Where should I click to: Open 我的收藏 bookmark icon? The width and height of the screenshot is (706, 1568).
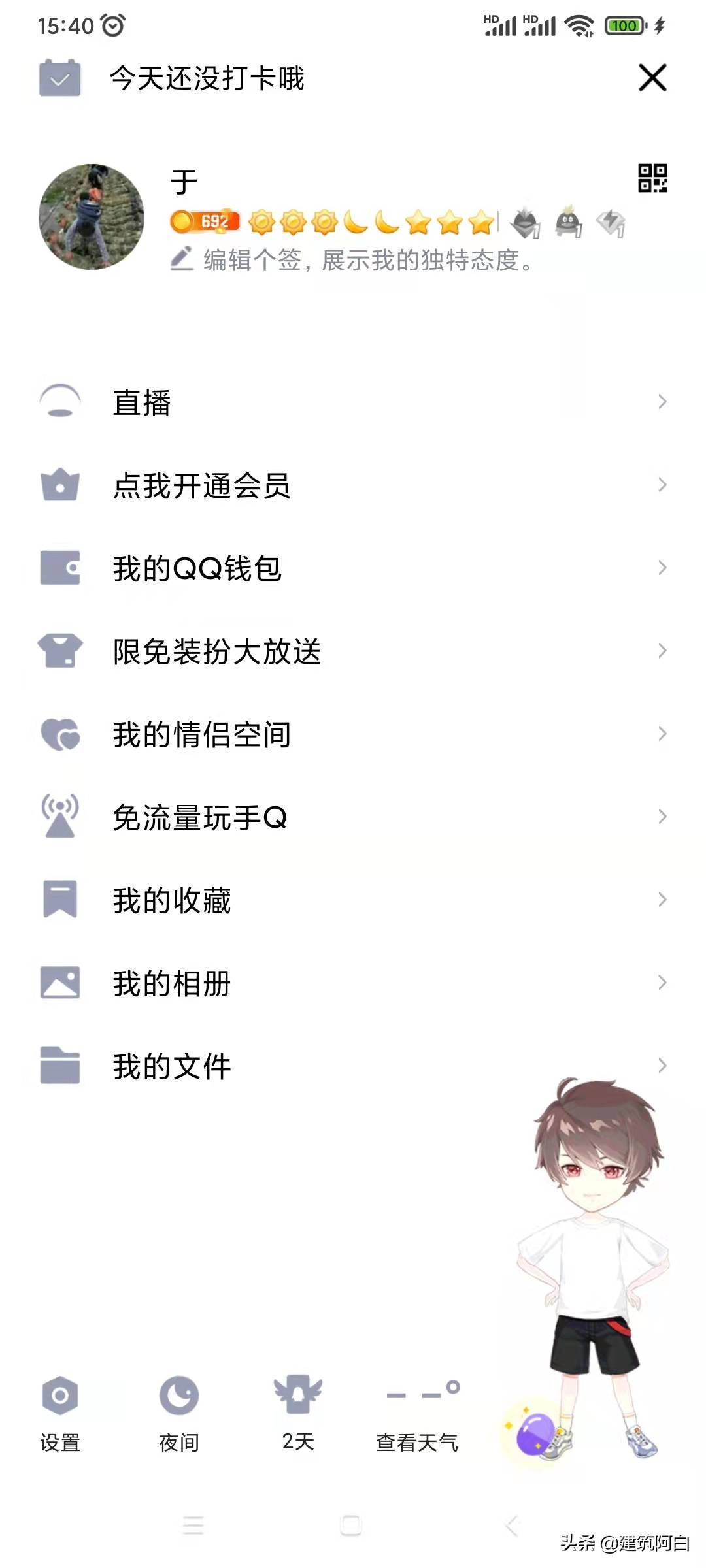tap(60, 900)
